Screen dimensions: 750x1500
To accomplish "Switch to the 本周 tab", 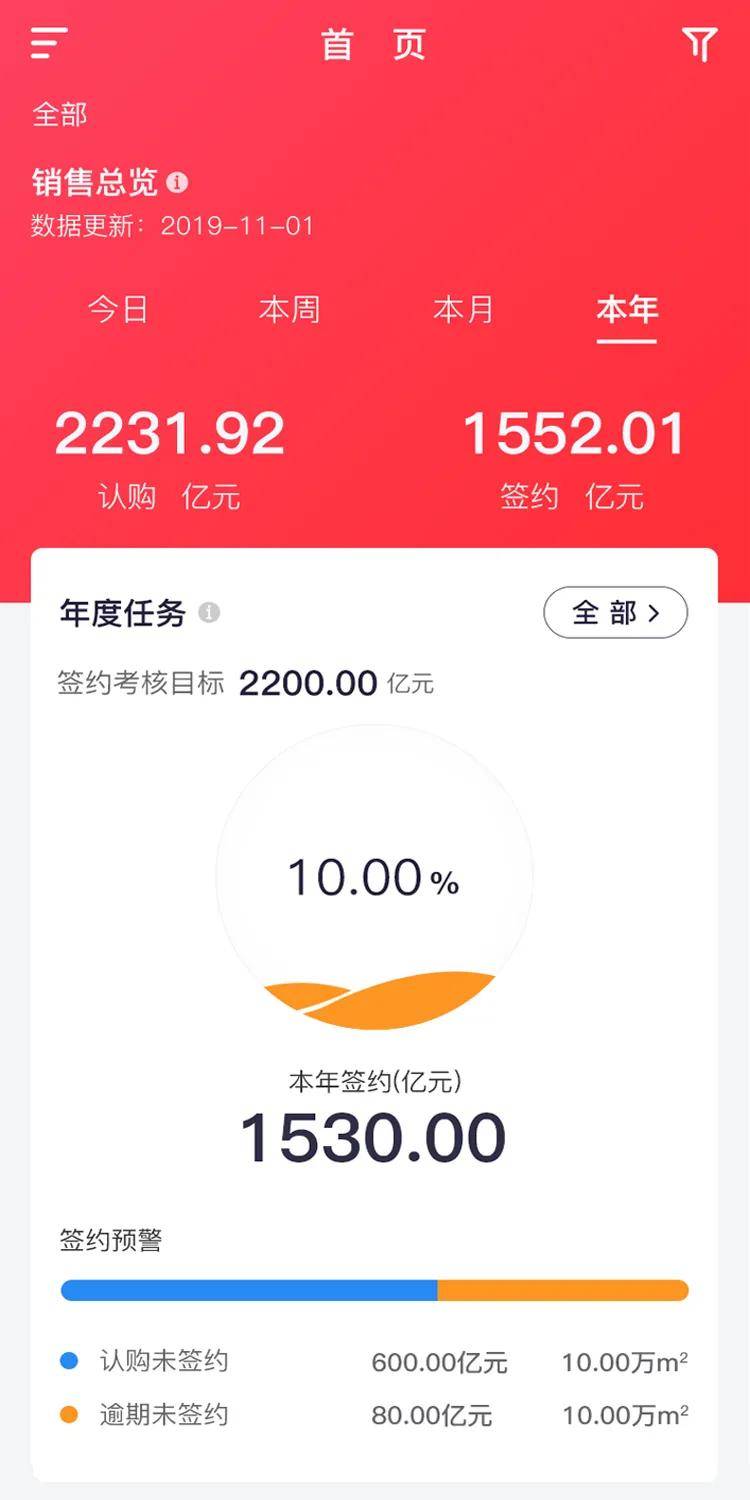I will click(289, 309).
